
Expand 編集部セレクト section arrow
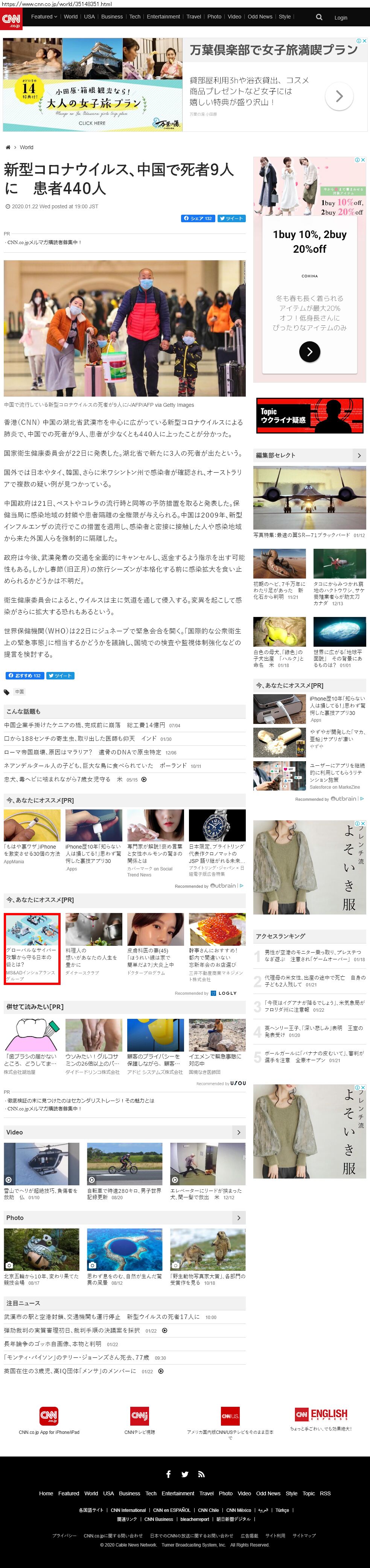[x=359, y=455]
